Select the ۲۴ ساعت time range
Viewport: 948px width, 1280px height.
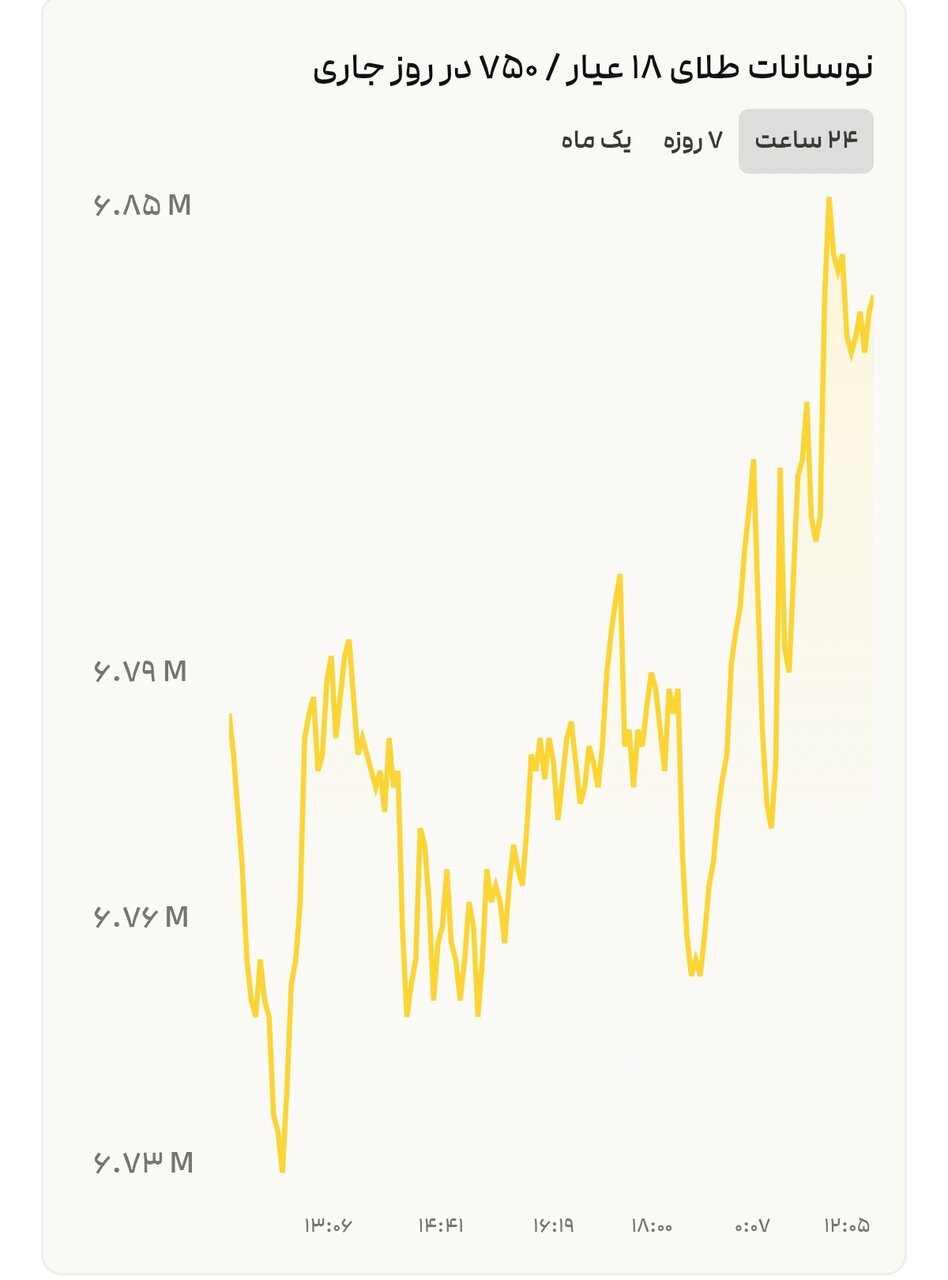806,141
